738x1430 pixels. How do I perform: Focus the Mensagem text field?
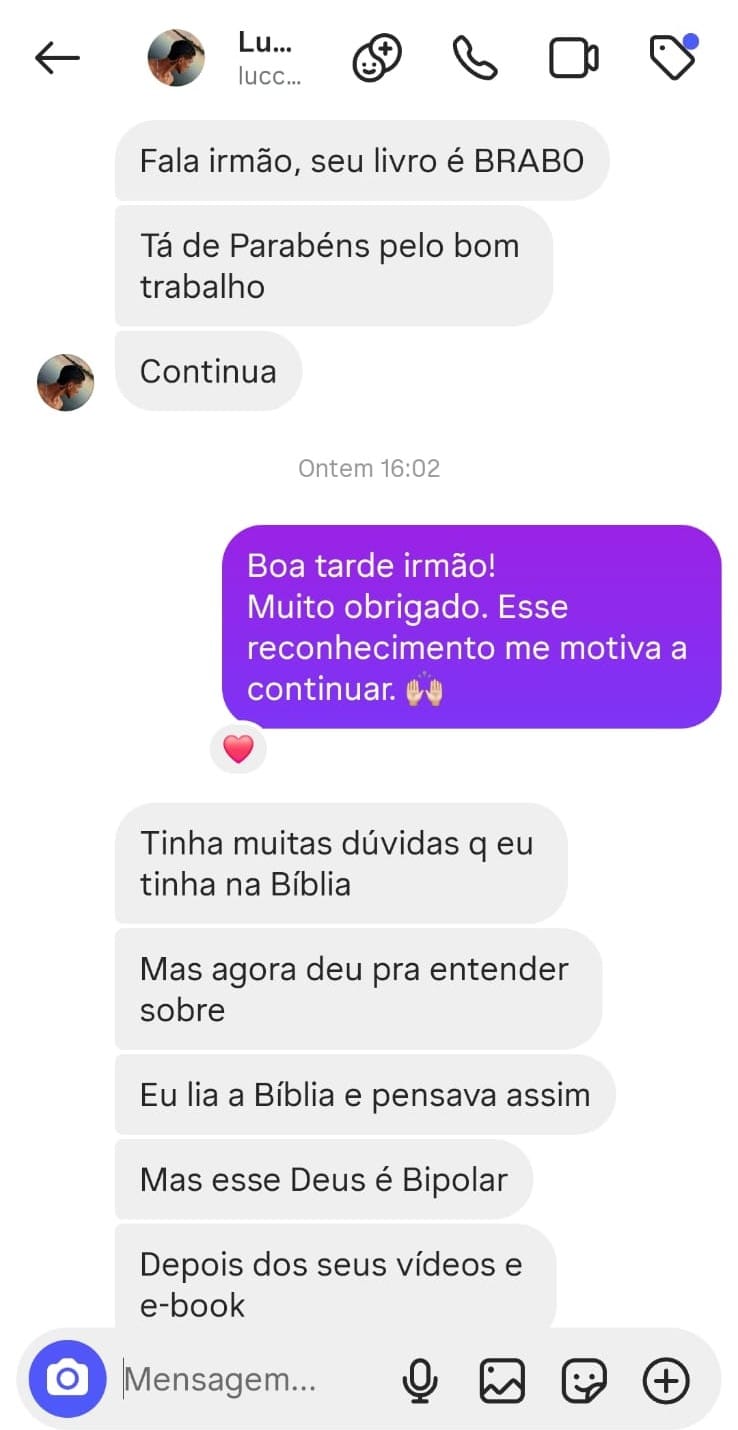click(250, 1380)
